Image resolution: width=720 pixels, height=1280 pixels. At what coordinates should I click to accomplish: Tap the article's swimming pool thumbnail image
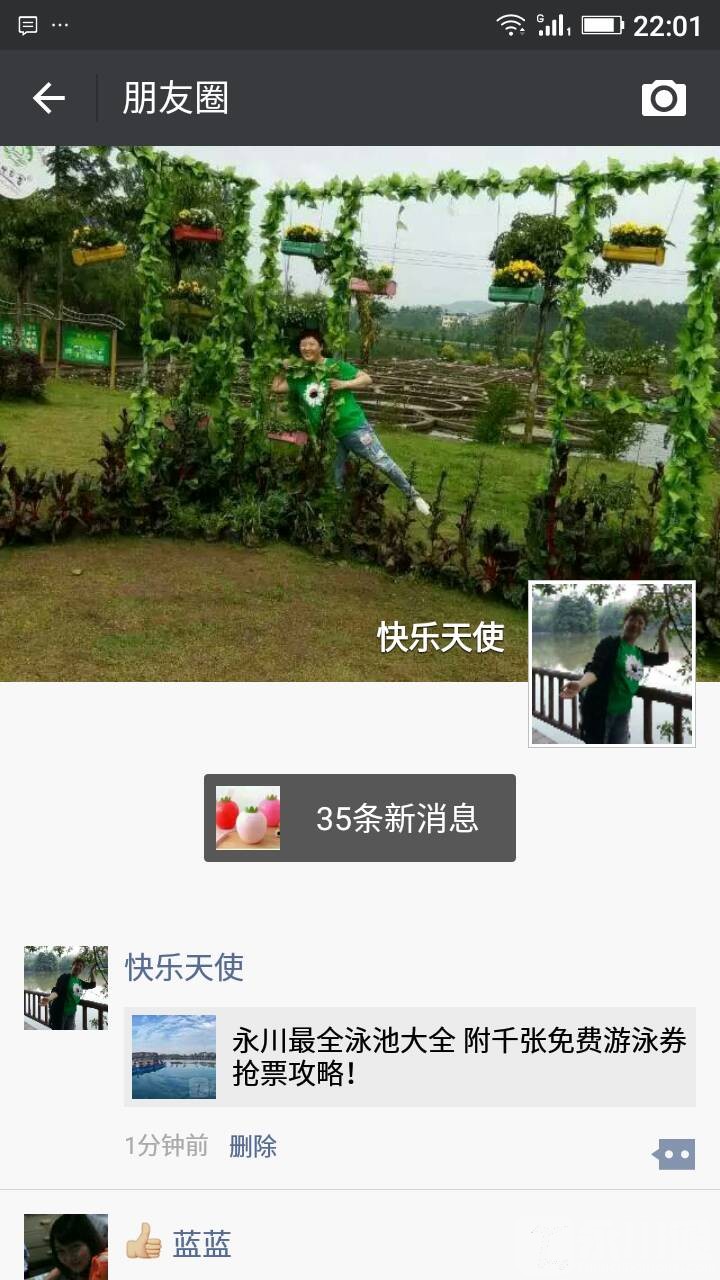pyautogui.click(x=174, y=1058)
